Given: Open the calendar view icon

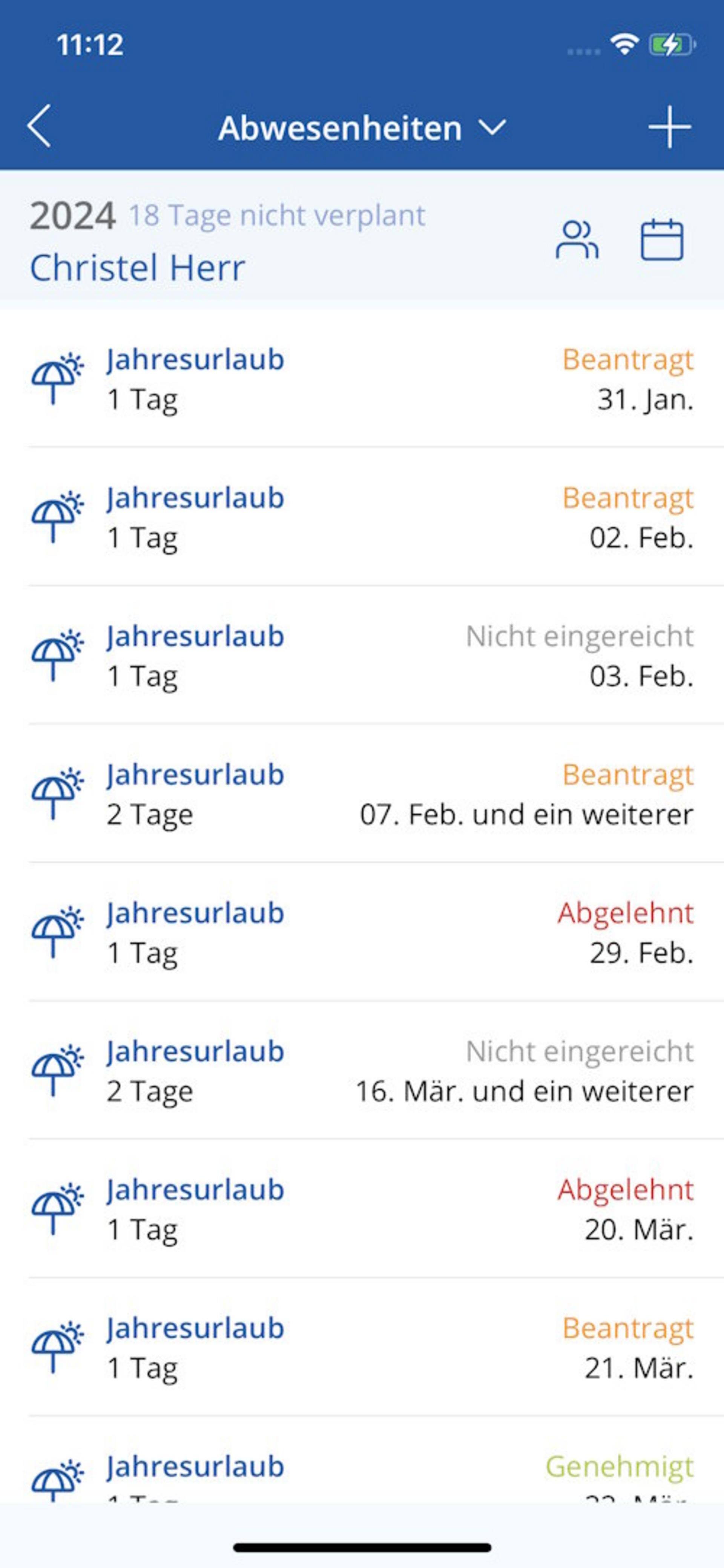Looking at the screenshot, I should (x=662, y=241).
